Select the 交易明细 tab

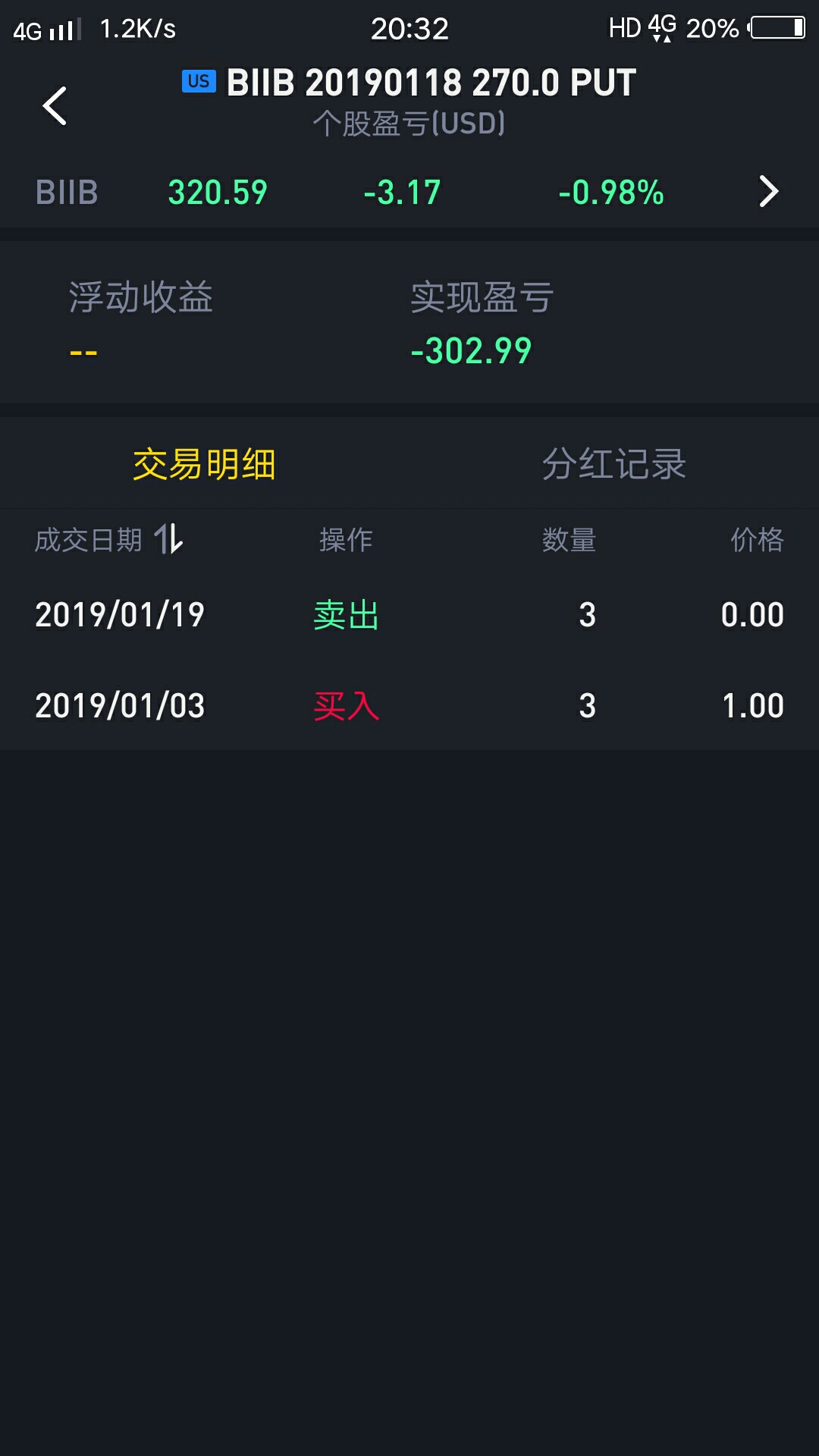[x=204, y=464]
